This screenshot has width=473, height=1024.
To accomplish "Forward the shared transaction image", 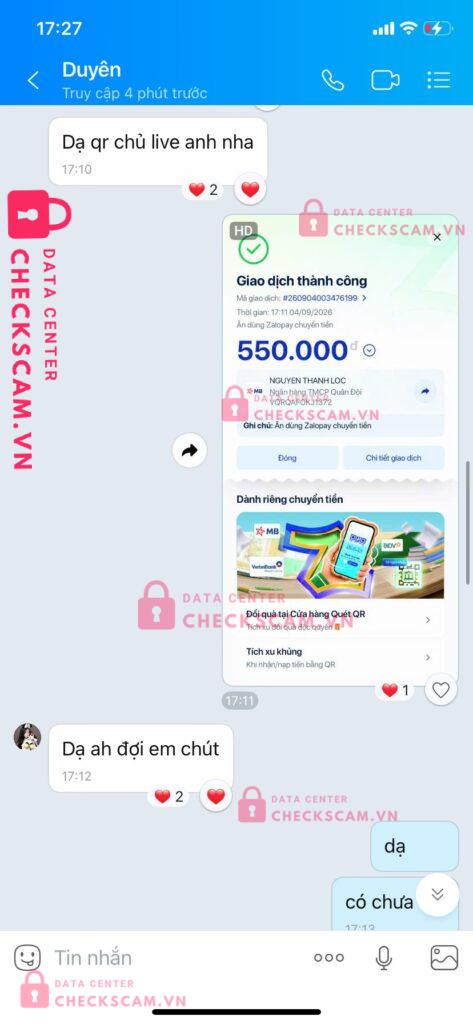I will pos(189,450).
